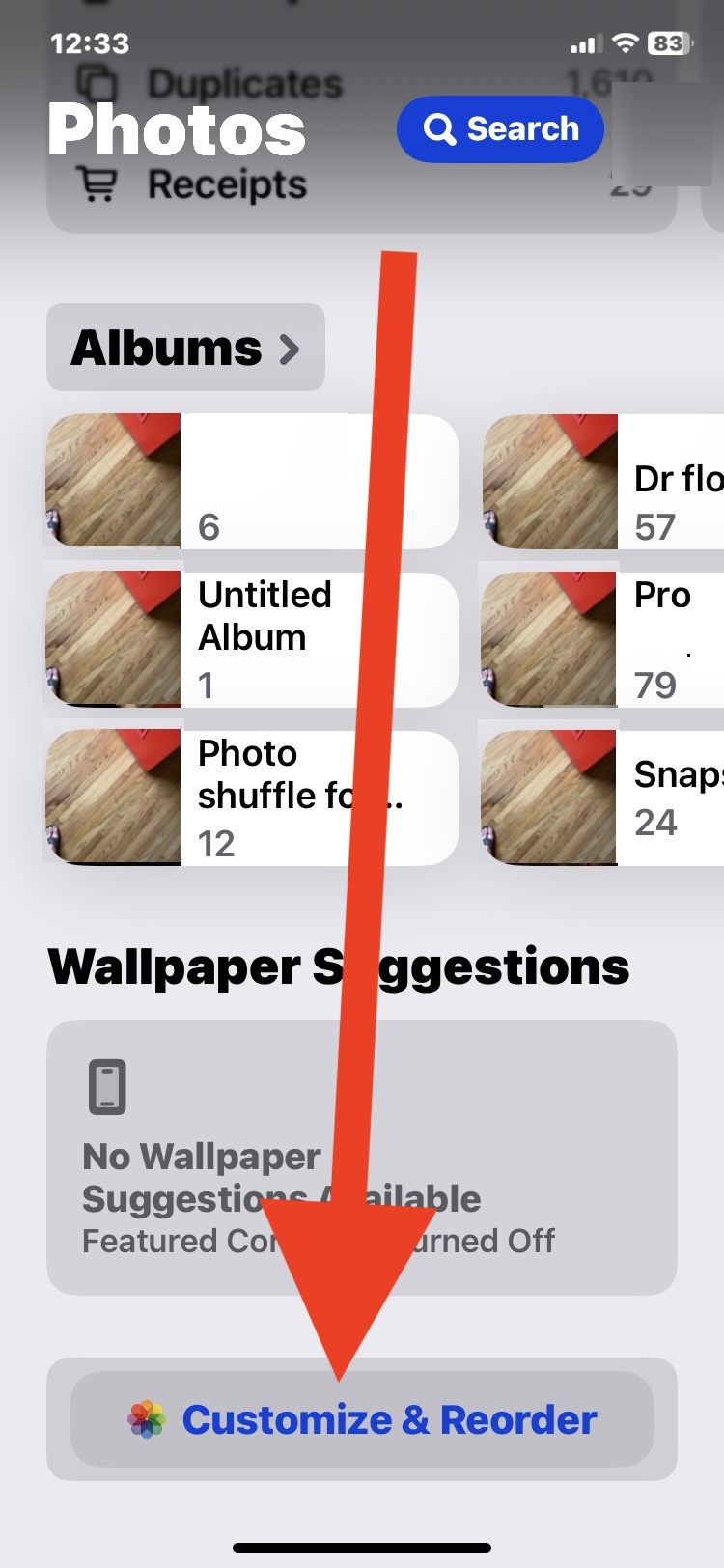Image resolution: width=724 pixels, height=1568 pixels.
Task: Open the Albums section
Action: click(185, 348)
